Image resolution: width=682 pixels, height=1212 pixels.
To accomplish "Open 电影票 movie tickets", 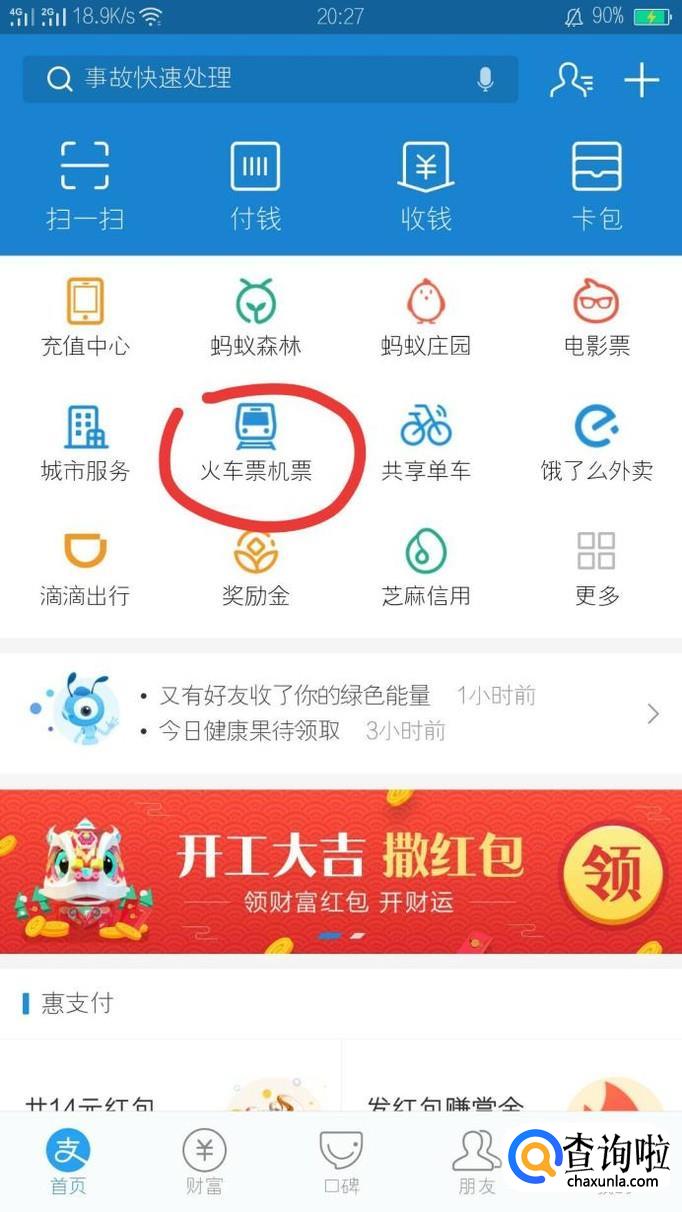I will pos(597,318).
